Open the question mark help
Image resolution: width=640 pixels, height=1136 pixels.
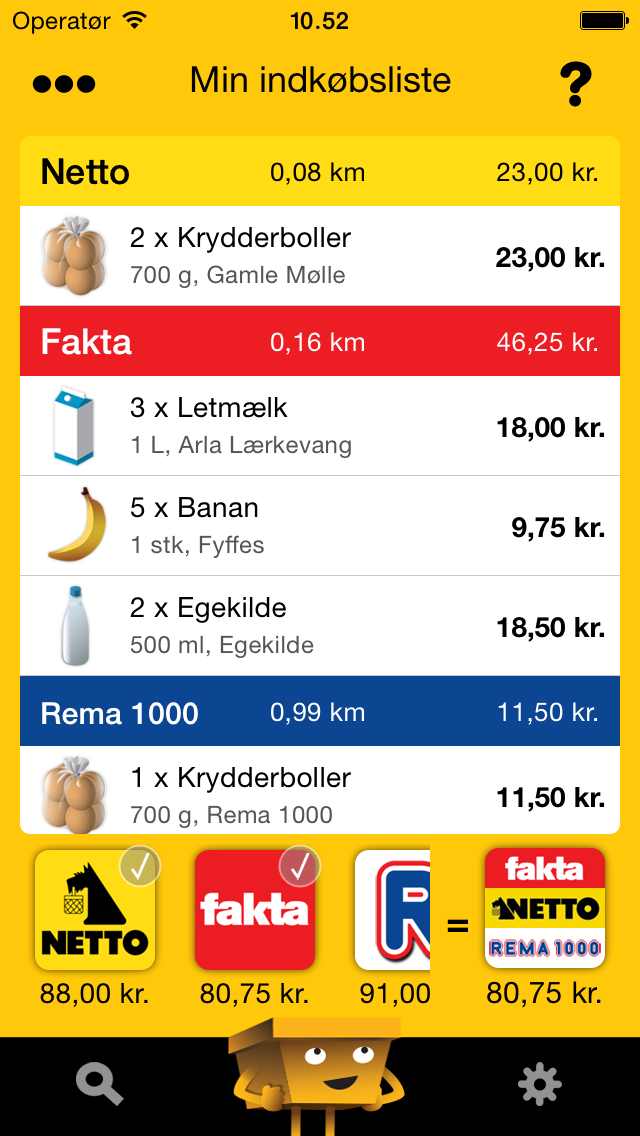[x=575, y=85]
